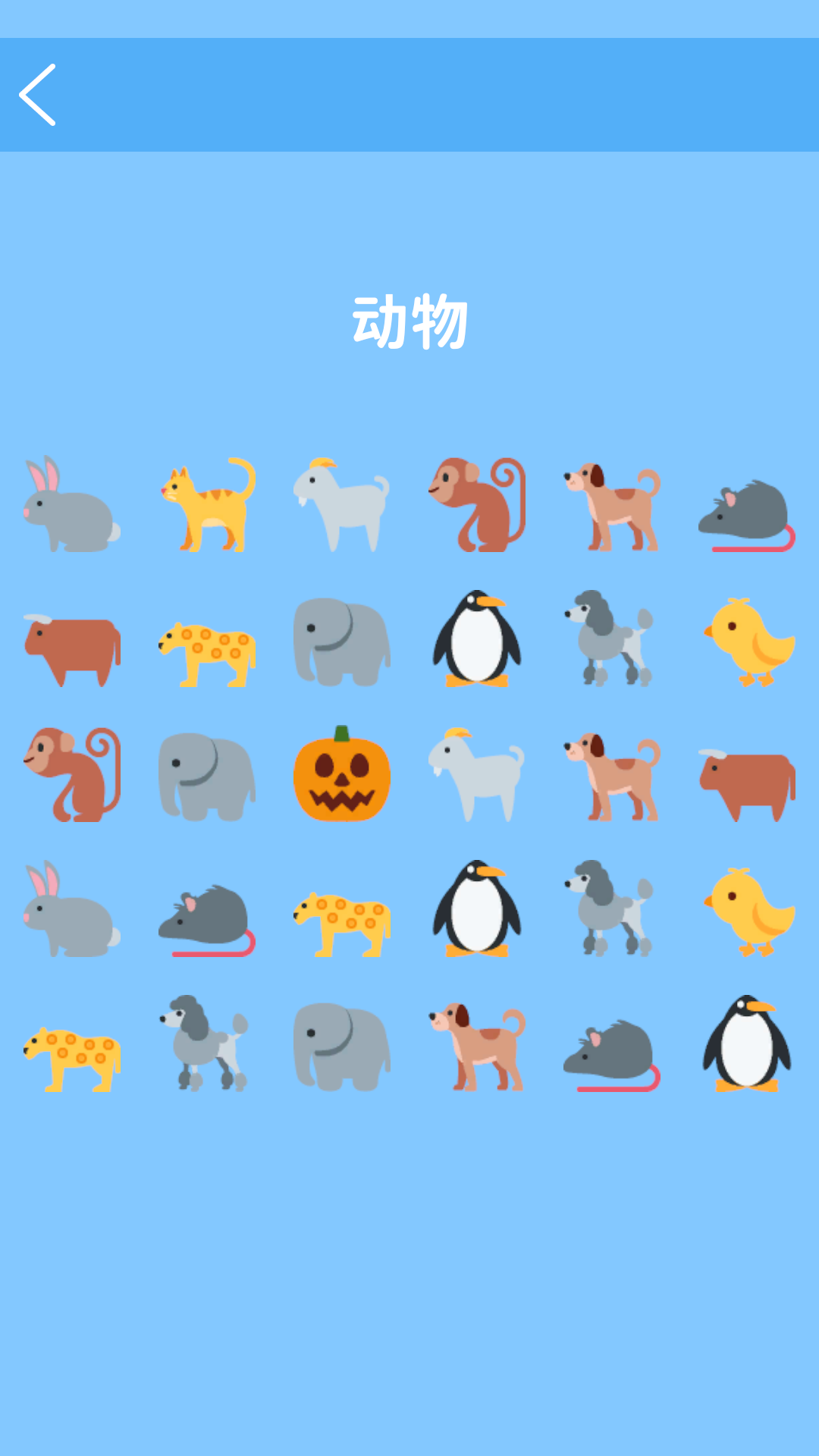Tap the goat with yellow horns
The width and height of the screenshot is (819, 1456).
477,773
